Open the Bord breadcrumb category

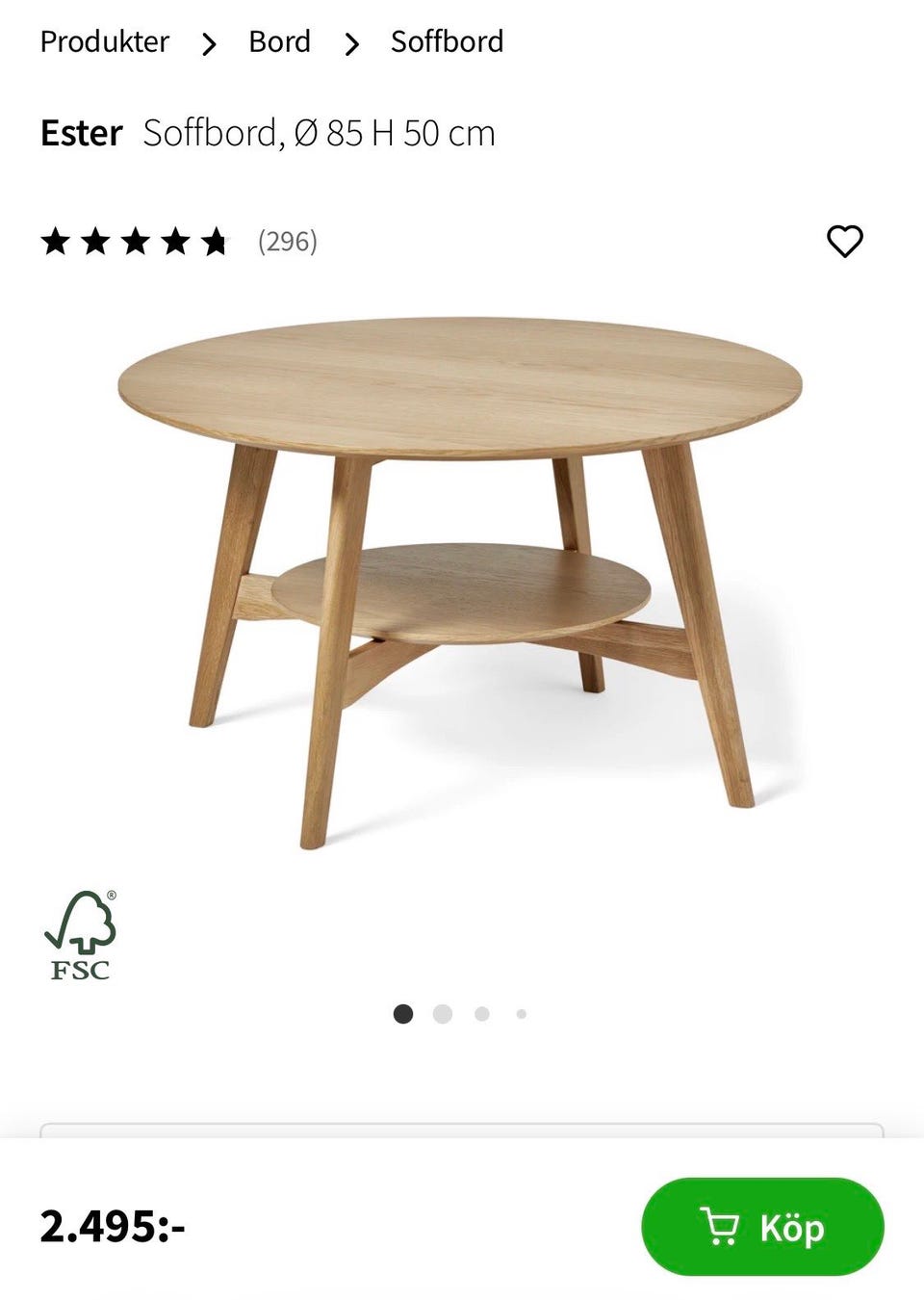pyautogui.click(x=279, y=41)
